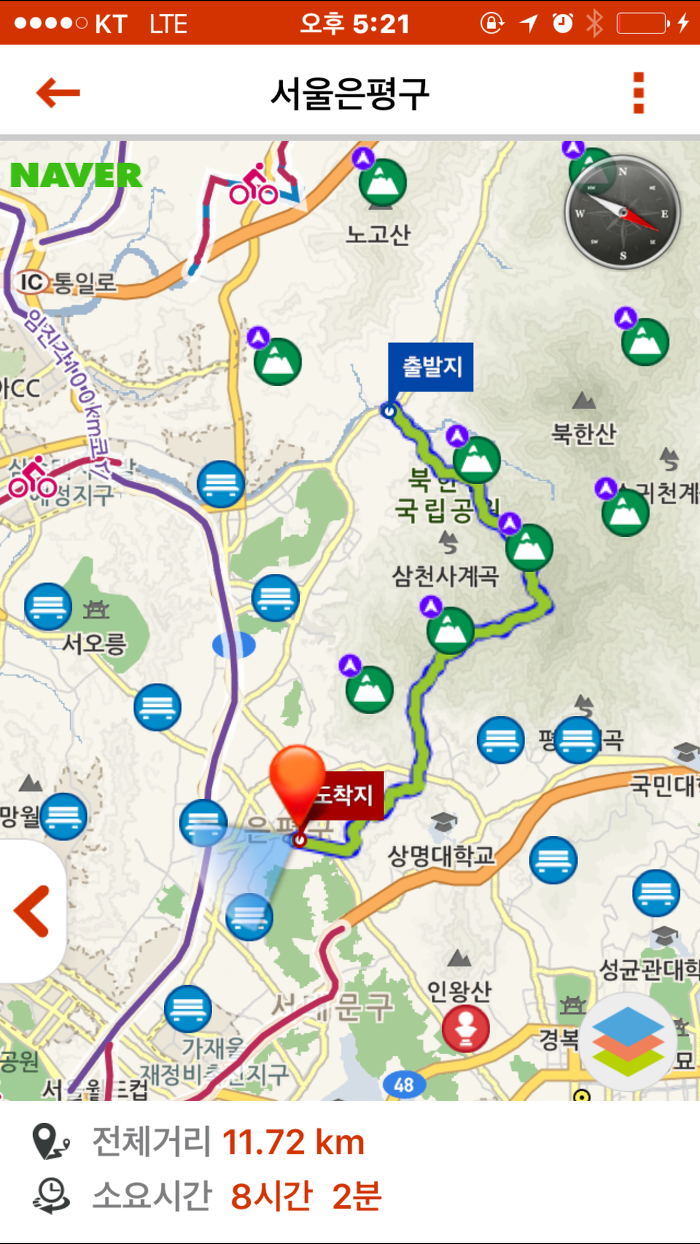Tap the compass to reorient map
The width and height of the screenshot is (700, 1244).
click(623, 214)
